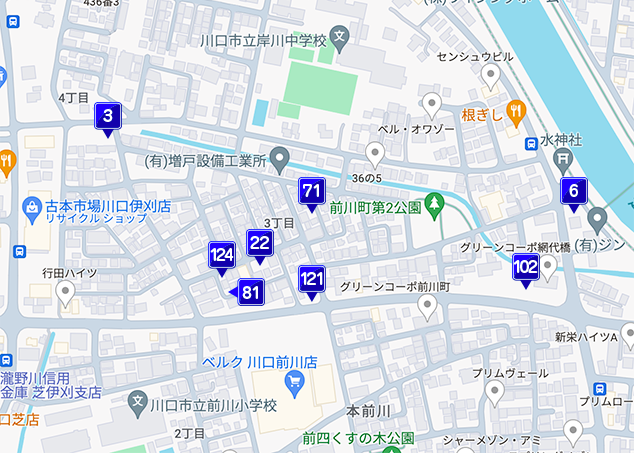The height and width of the screenshot is (453, 634).
Task: Tap the (有)増戸設備工業所 place pin
Action: [x=281, y=158]
